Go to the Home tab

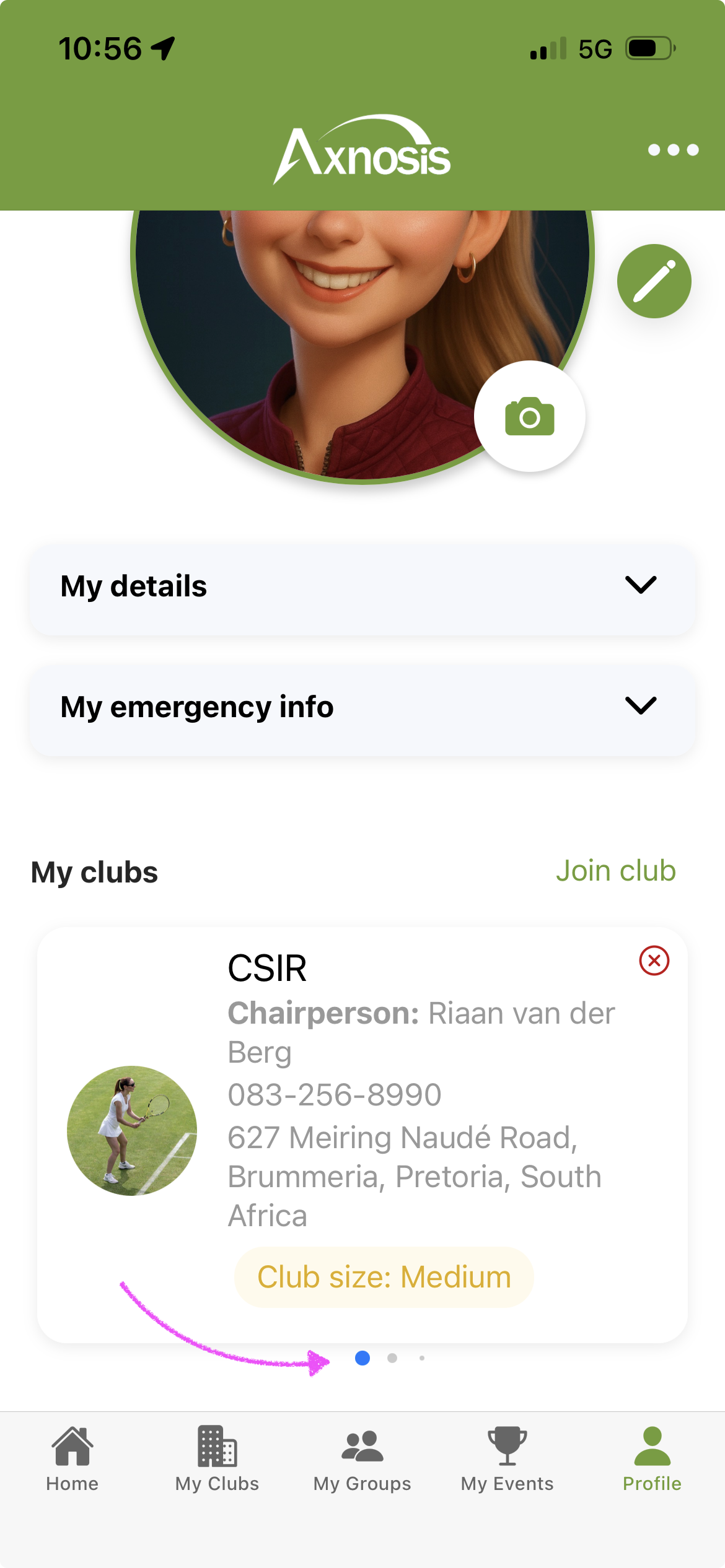point(72,1459)
